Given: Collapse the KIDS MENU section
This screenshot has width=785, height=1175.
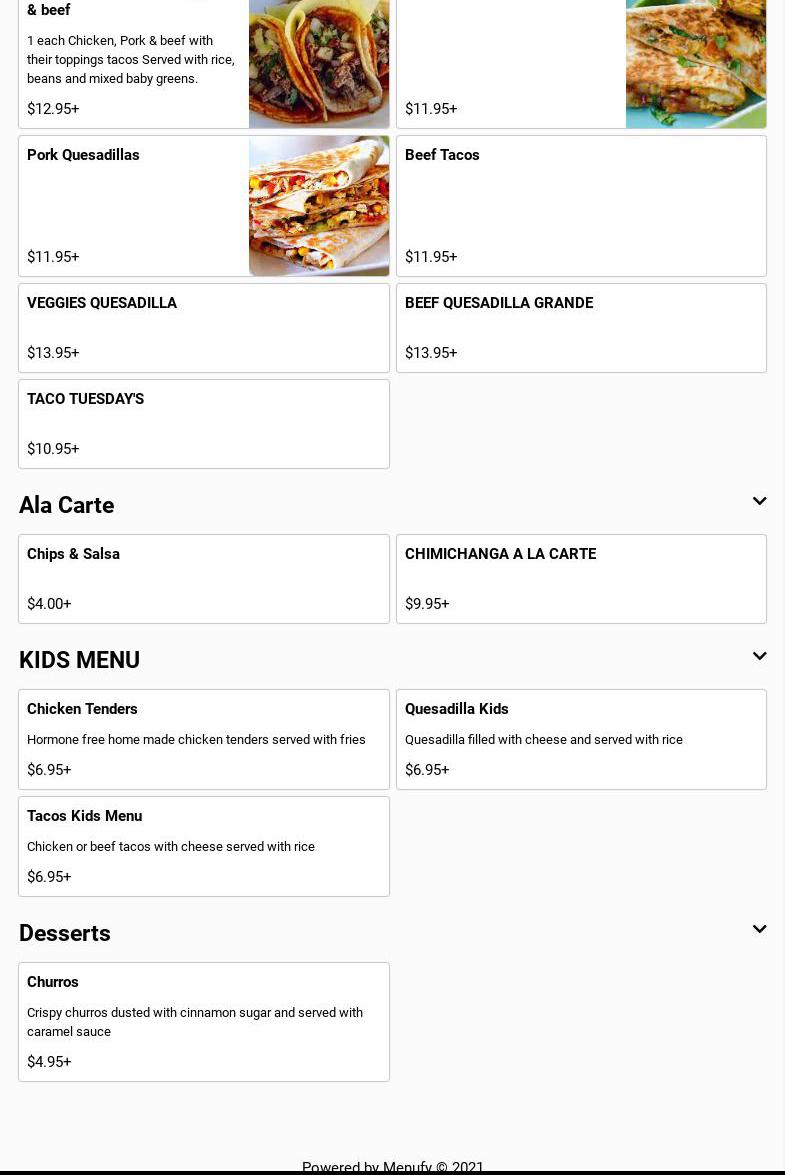Looking at the screenshot, I should (759, 657).
